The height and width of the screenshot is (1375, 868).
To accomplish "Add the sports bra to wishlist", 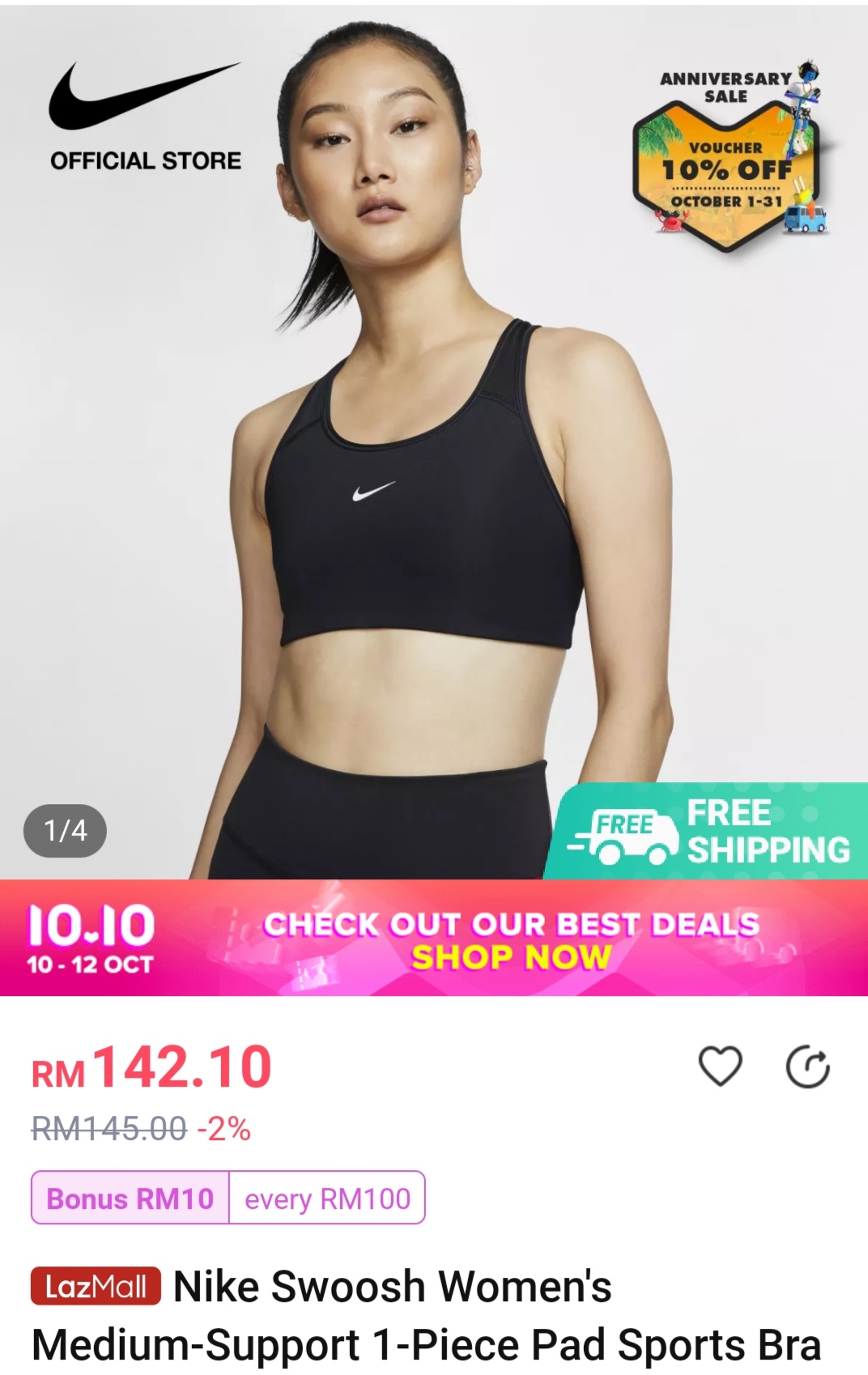I will [x=720, y=1066].
